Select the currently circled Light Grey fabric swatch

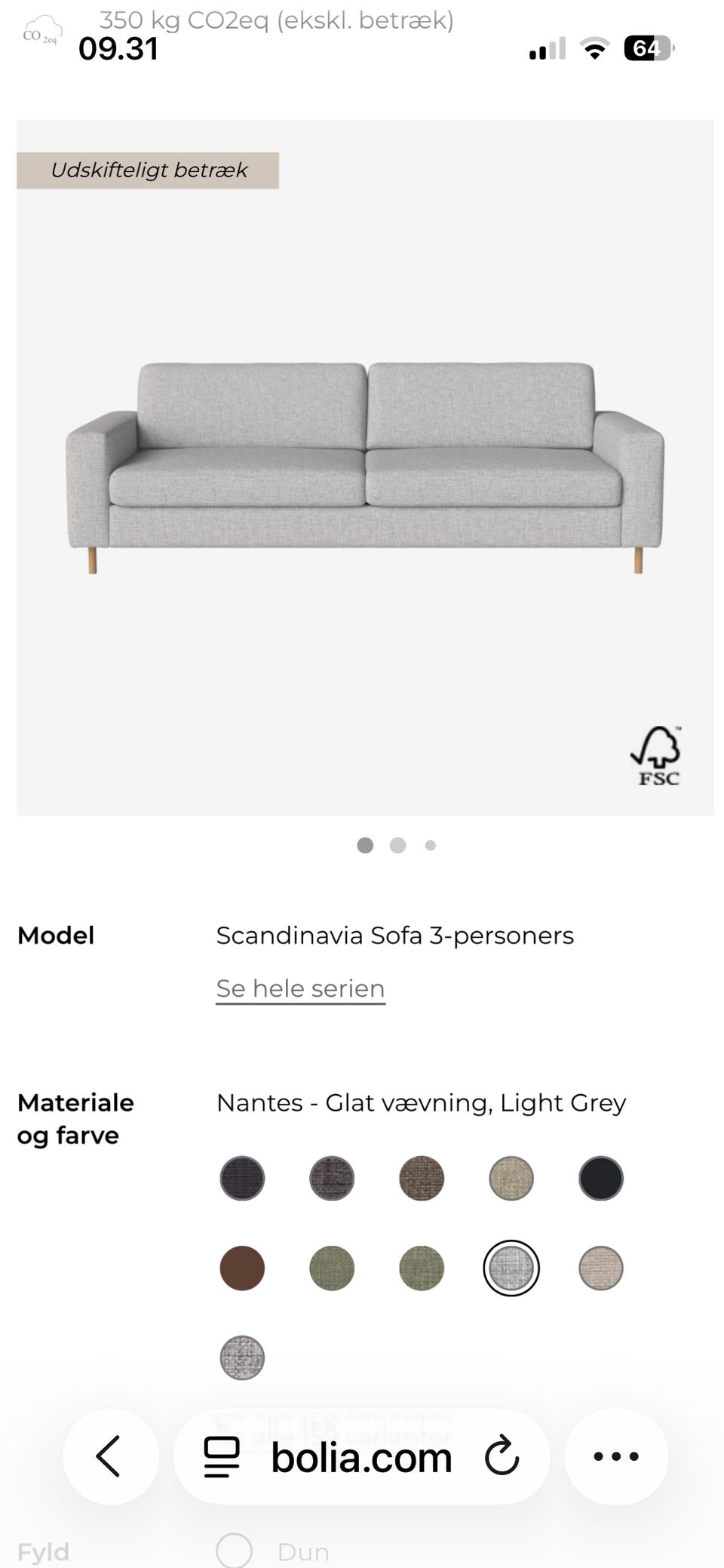point(511,1269)
